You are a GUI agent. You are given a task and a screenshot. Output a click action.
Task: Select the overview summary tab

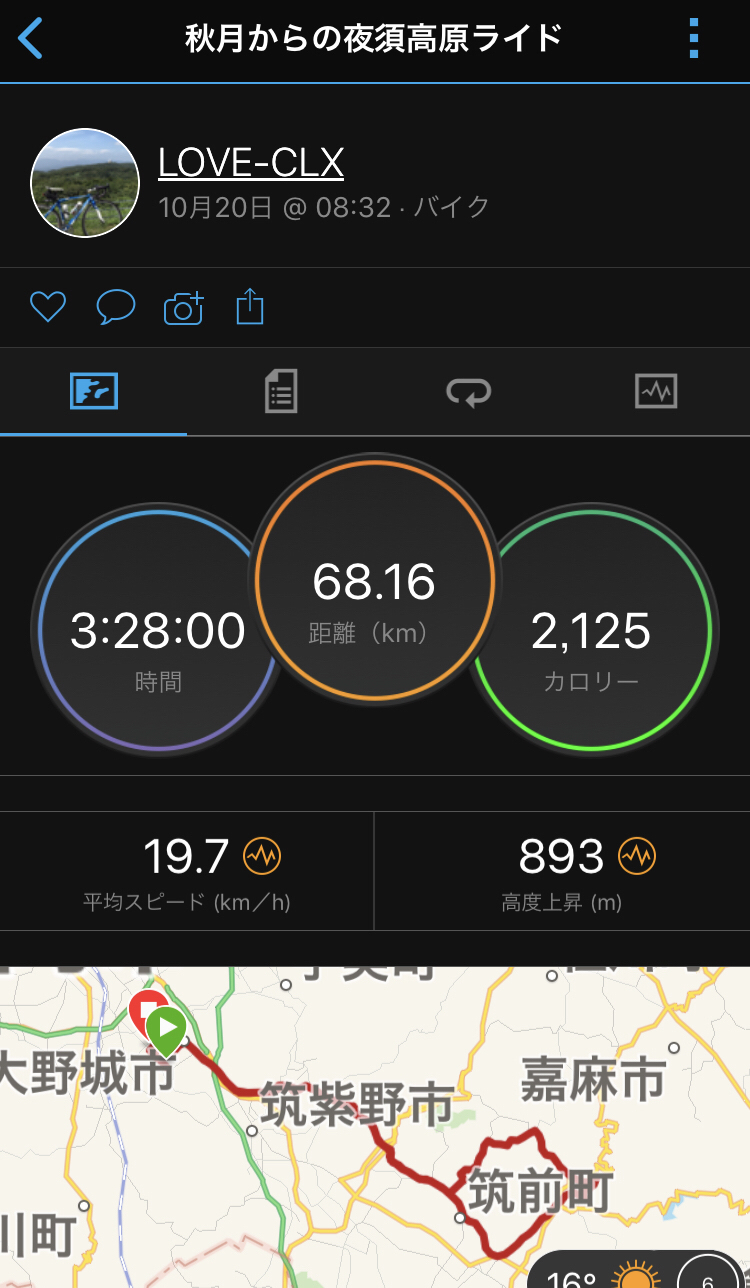coord(94,391)
